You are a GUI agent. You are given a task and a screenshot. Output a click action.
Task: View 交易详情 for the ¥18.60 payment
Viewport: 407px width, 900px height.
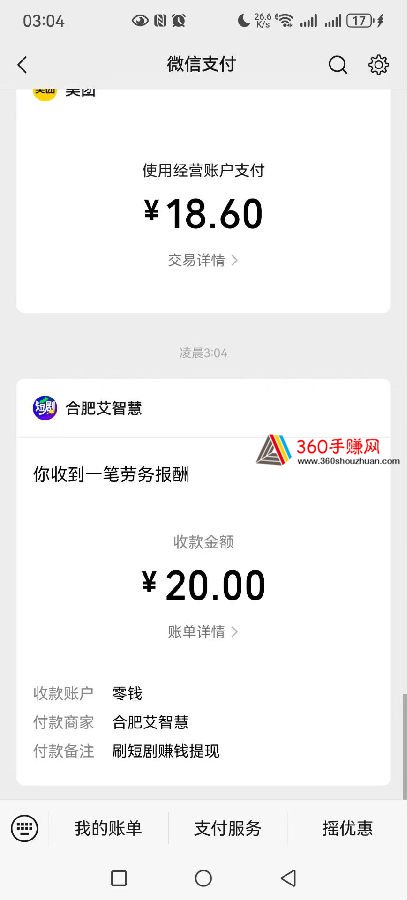coord(203,260)
